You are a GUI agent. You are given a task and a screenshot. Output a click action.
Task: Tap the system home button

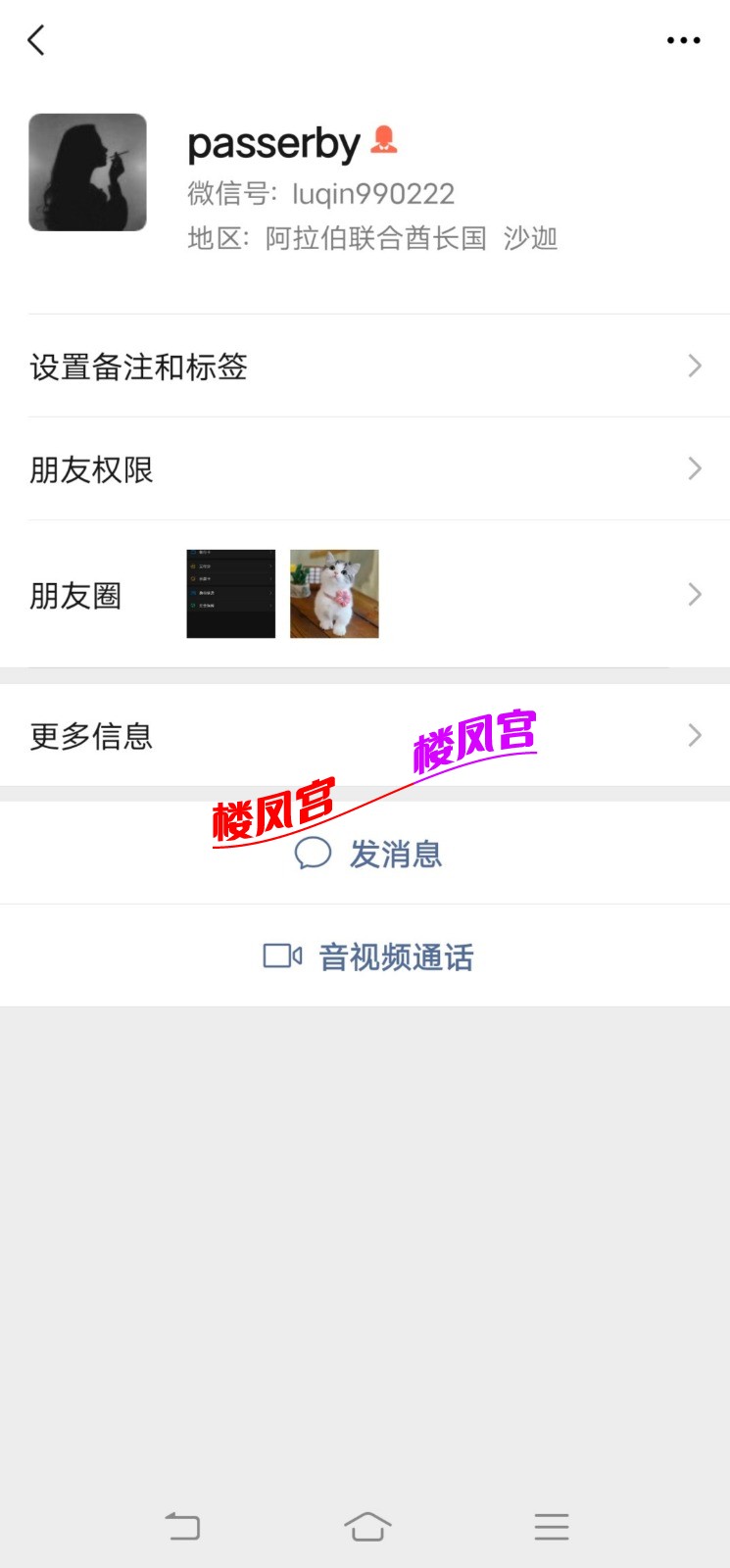[366, 1526]
